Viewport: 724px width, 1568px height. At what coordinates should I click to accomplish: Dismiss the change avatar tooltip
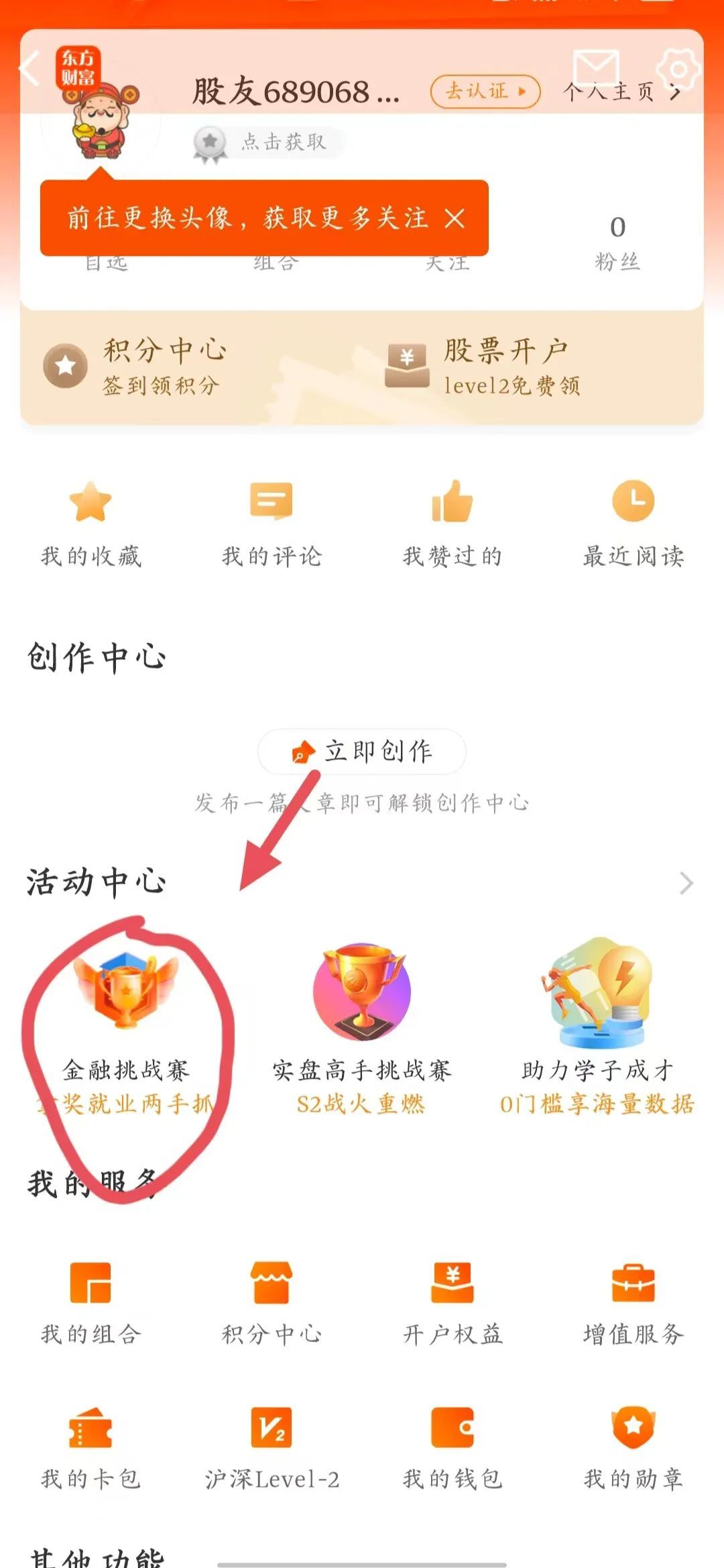(455, 218)
